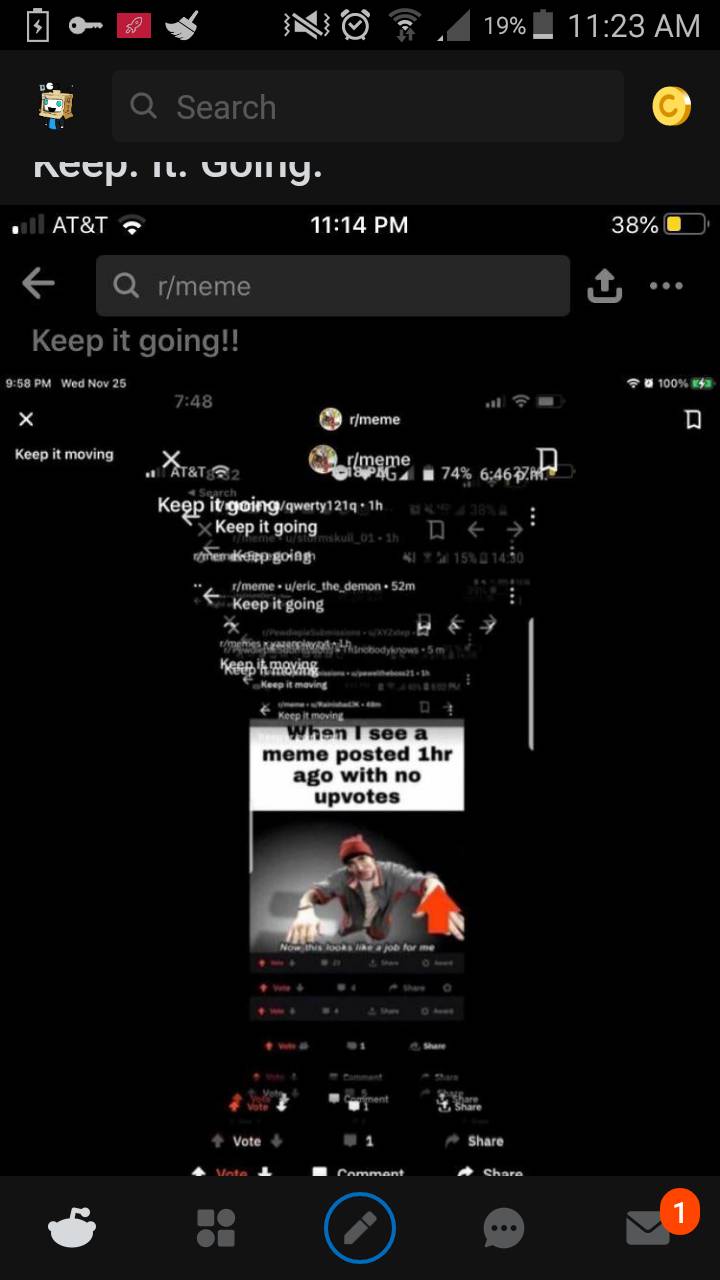Open the nested screenshot post image
The height and width of the screenshot is (1280, 720).
(x=360, y=690)
